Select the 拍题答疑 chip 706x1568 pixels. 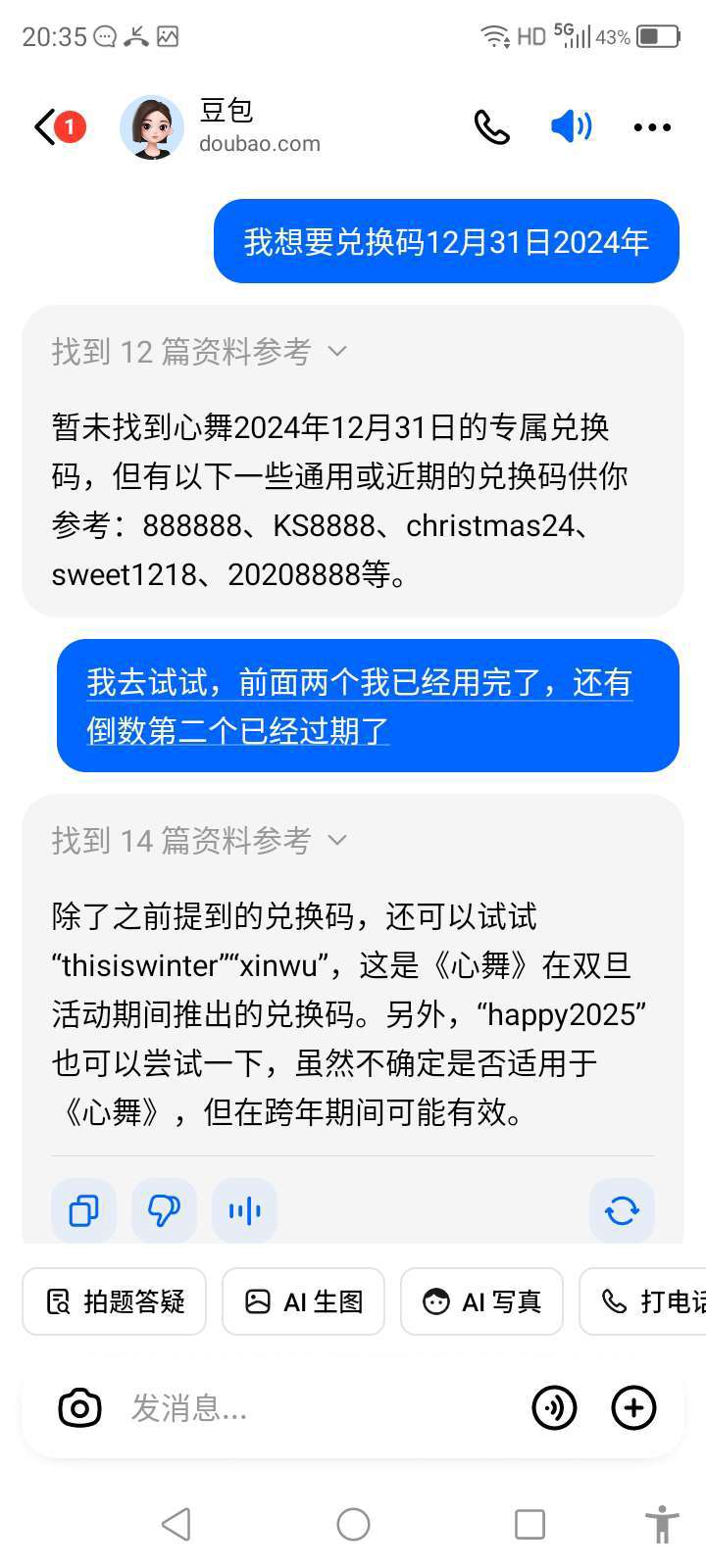pyautogui.click(x=115, y=1301)
